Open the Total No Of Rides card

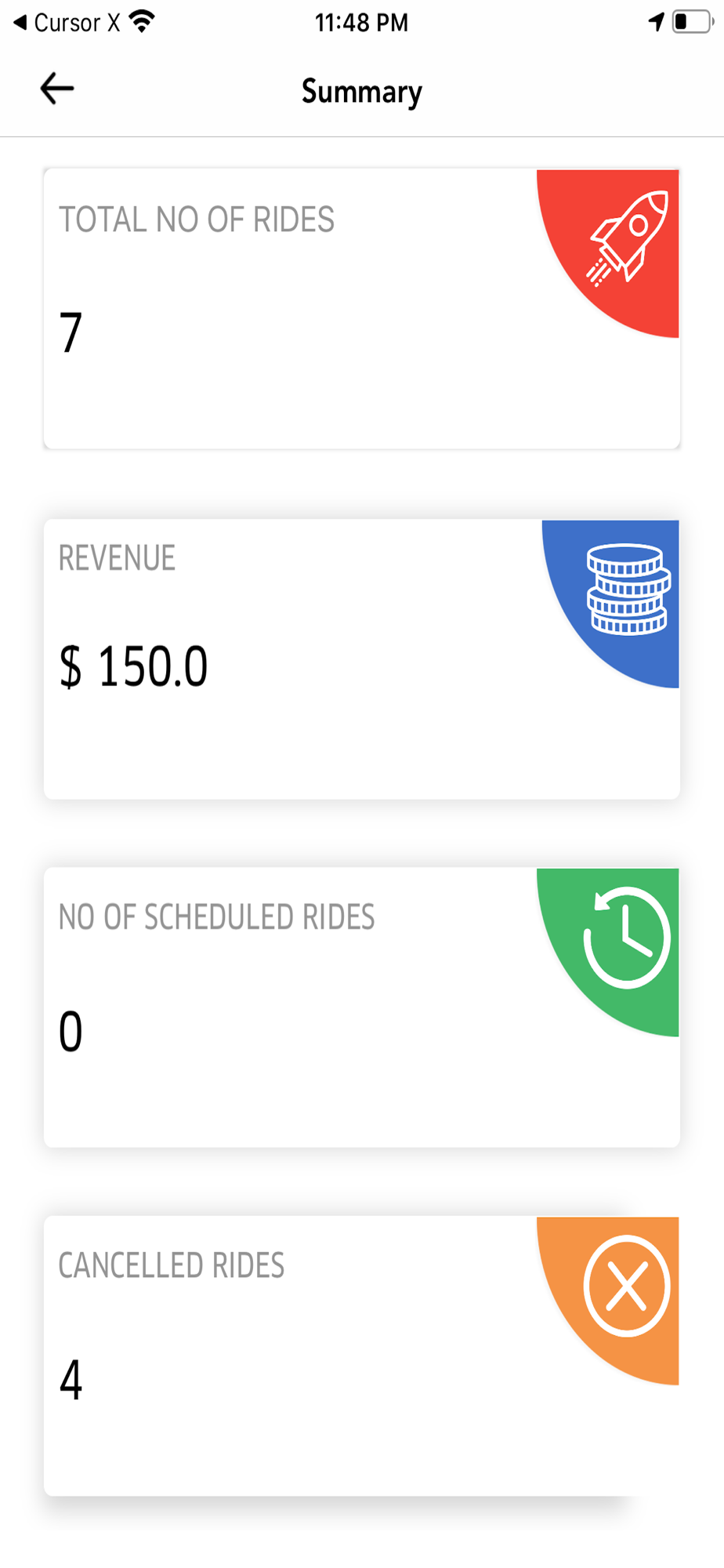tap(361, 308)
